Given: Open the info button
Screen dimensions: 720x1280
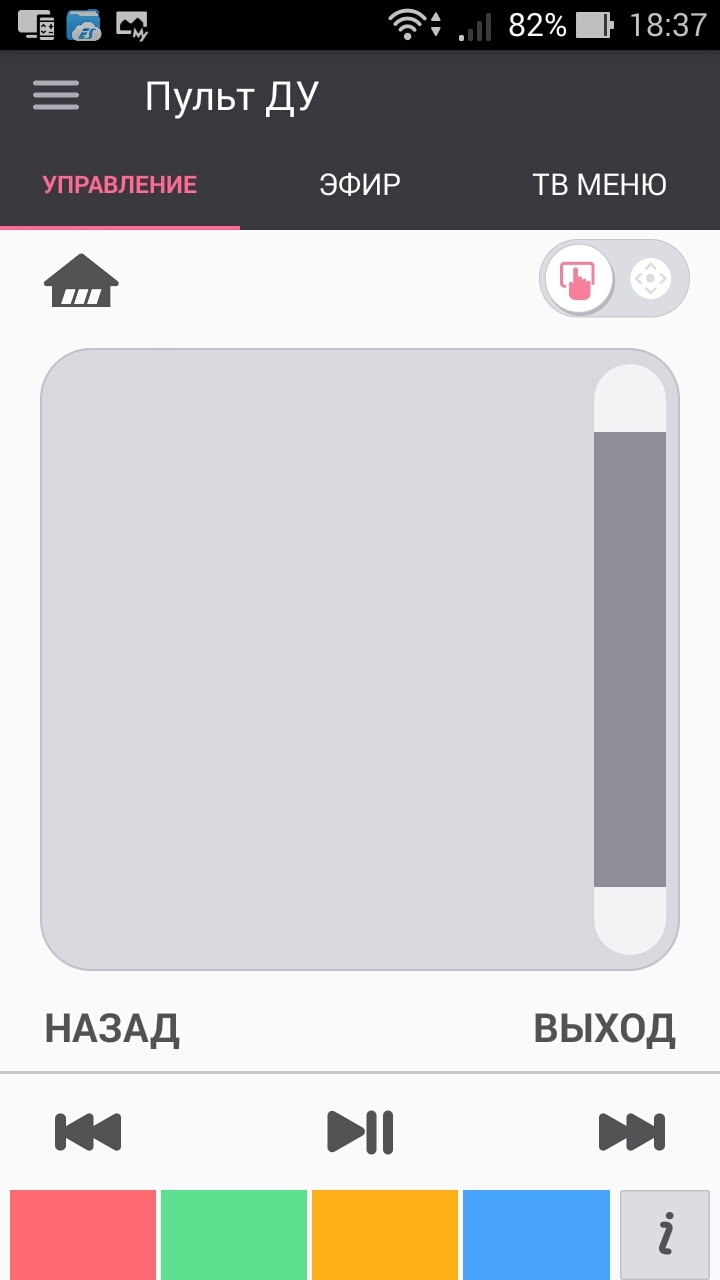Looking at the screenshot, I should (665, 1234).
